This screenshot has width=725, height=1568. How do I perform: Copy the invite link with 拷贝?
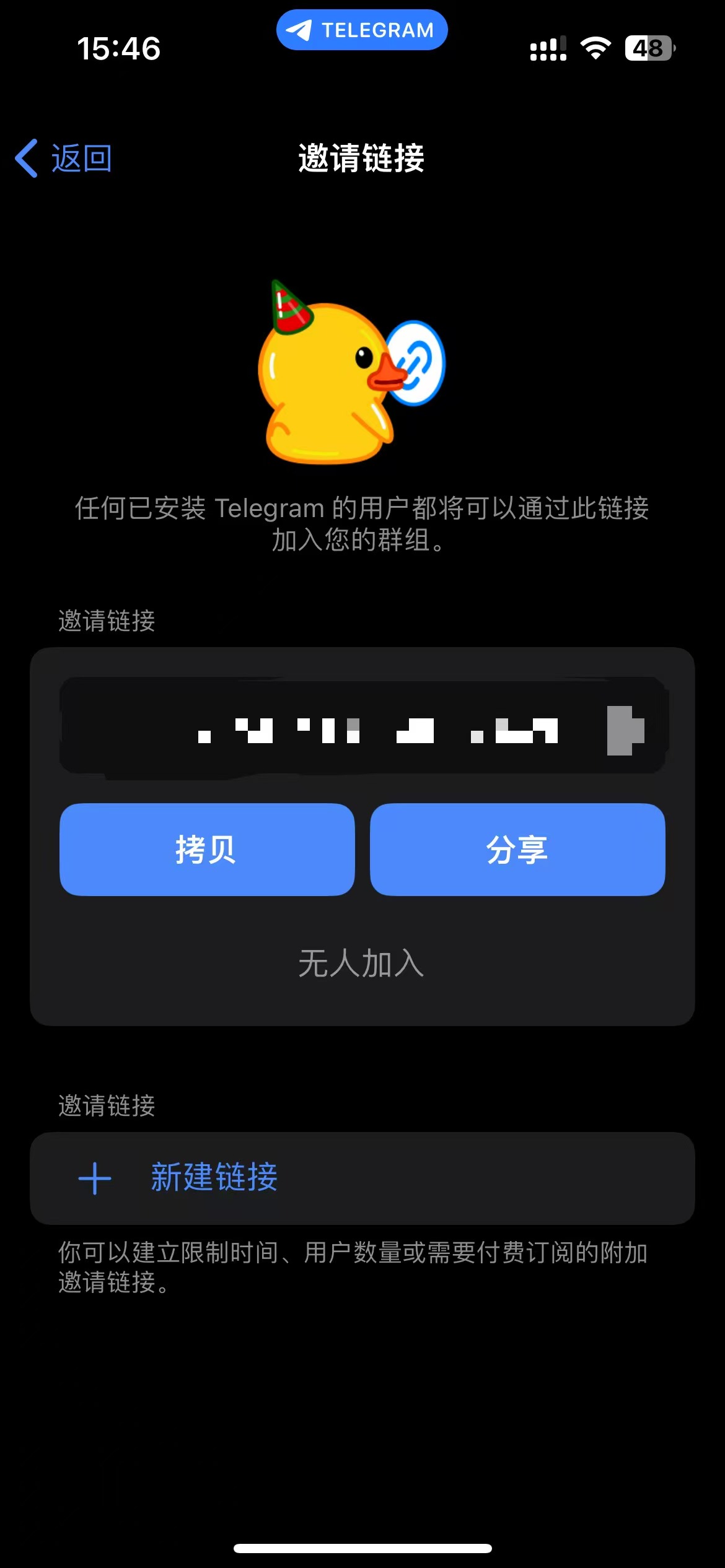coord(207,849)
